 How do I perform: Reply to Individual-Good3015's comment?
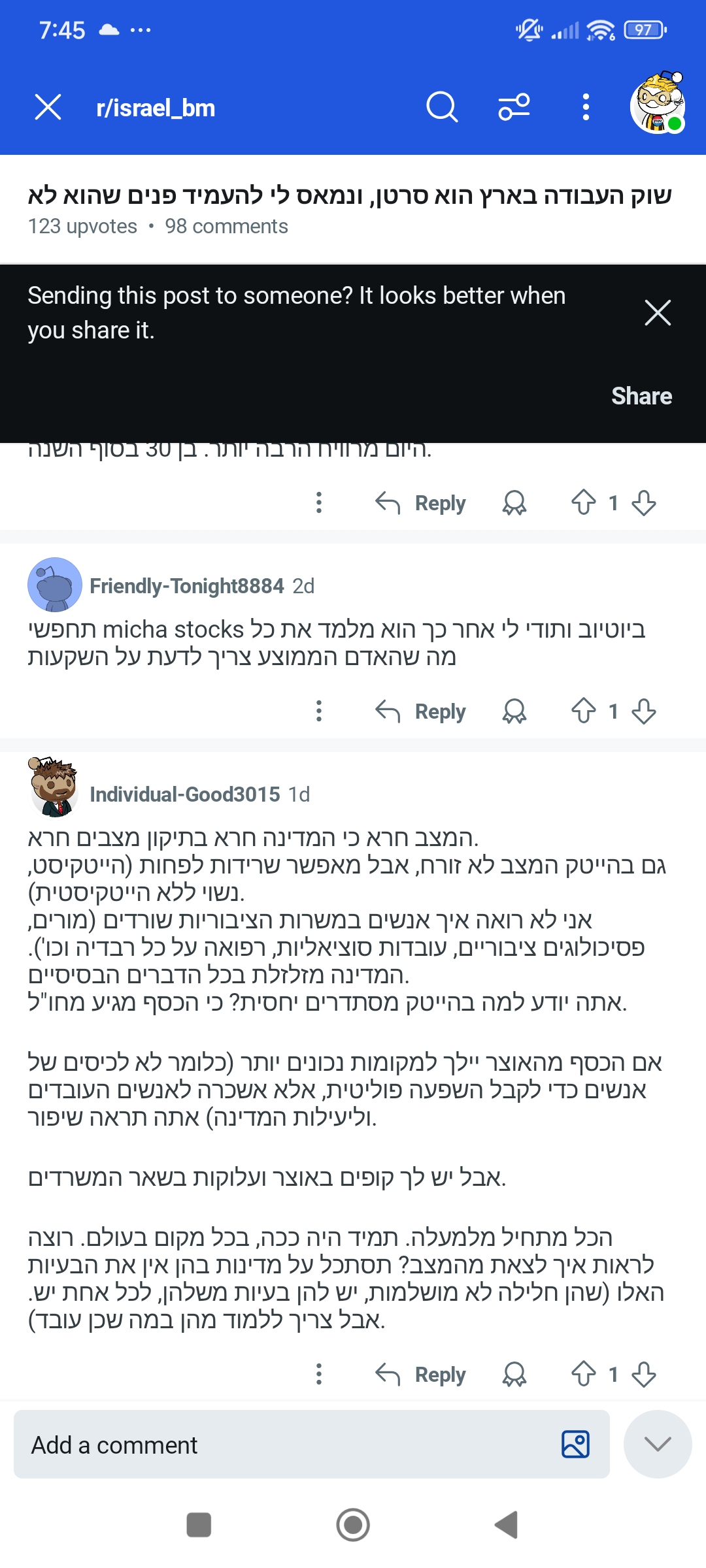click(x=421, y=1375)
